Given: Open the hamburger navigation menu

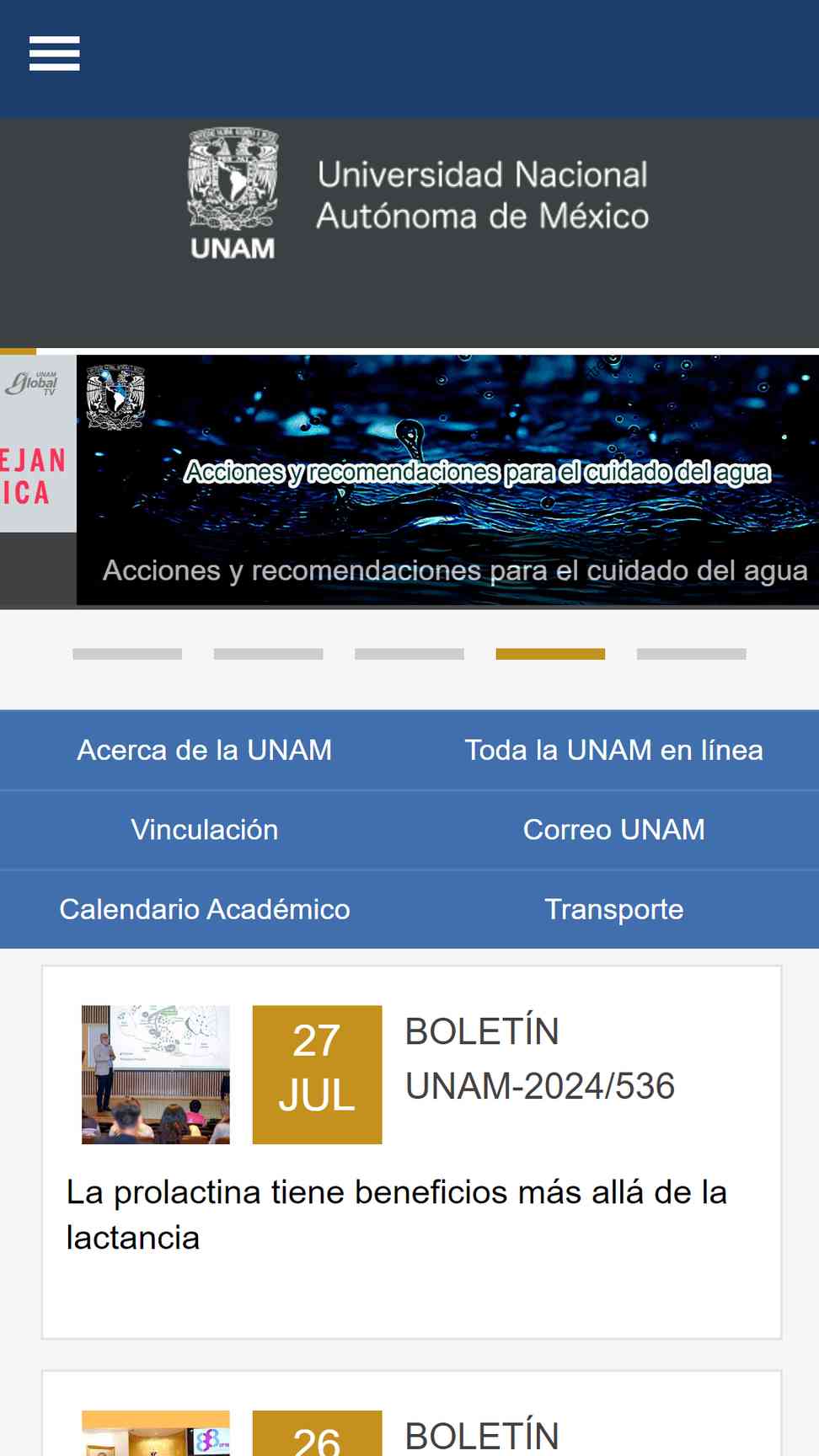Looking at the screenshot, I should pyautogui.click(x=54, y=54).
